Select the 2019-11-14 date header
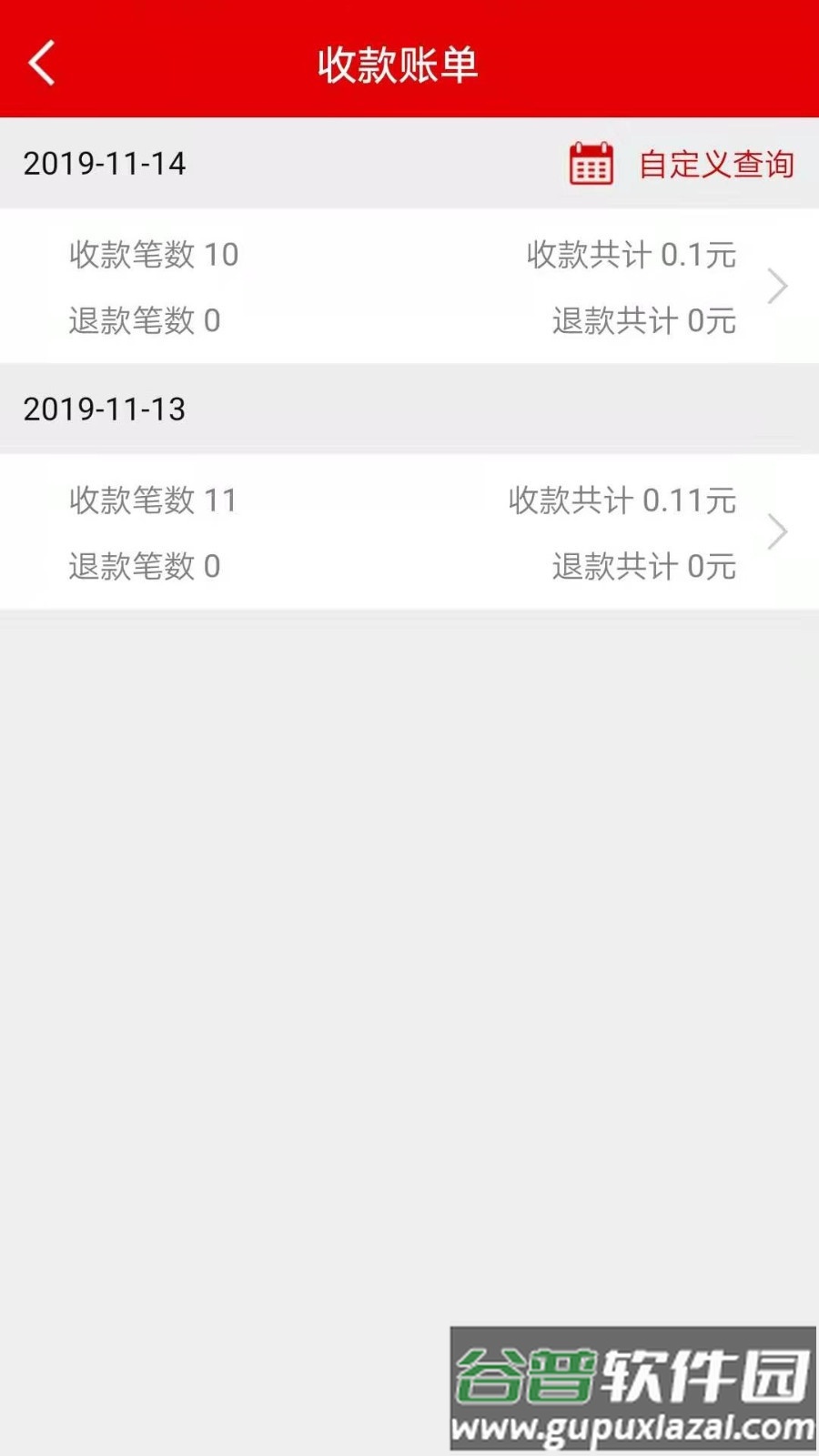Viewport: 819px width, 1456px height. (x=104, y=165)
